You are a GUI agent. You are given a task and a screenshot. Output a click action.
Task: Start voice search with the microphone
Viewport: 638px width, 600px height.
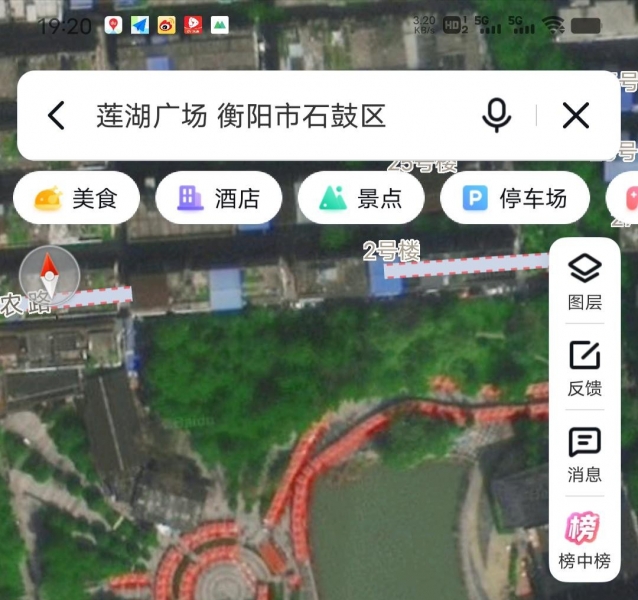[x=496, y=116]
